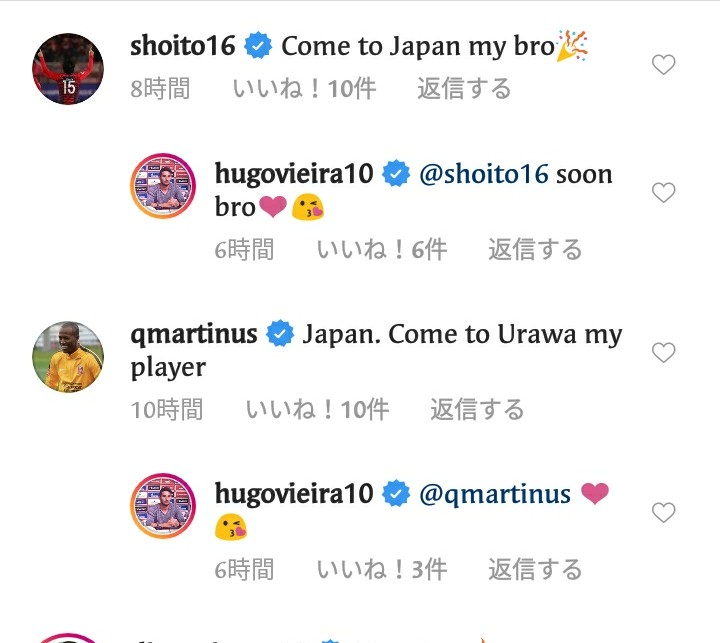
Task: Open the @qmartinus mention link
Action: [x=495, y=494]
